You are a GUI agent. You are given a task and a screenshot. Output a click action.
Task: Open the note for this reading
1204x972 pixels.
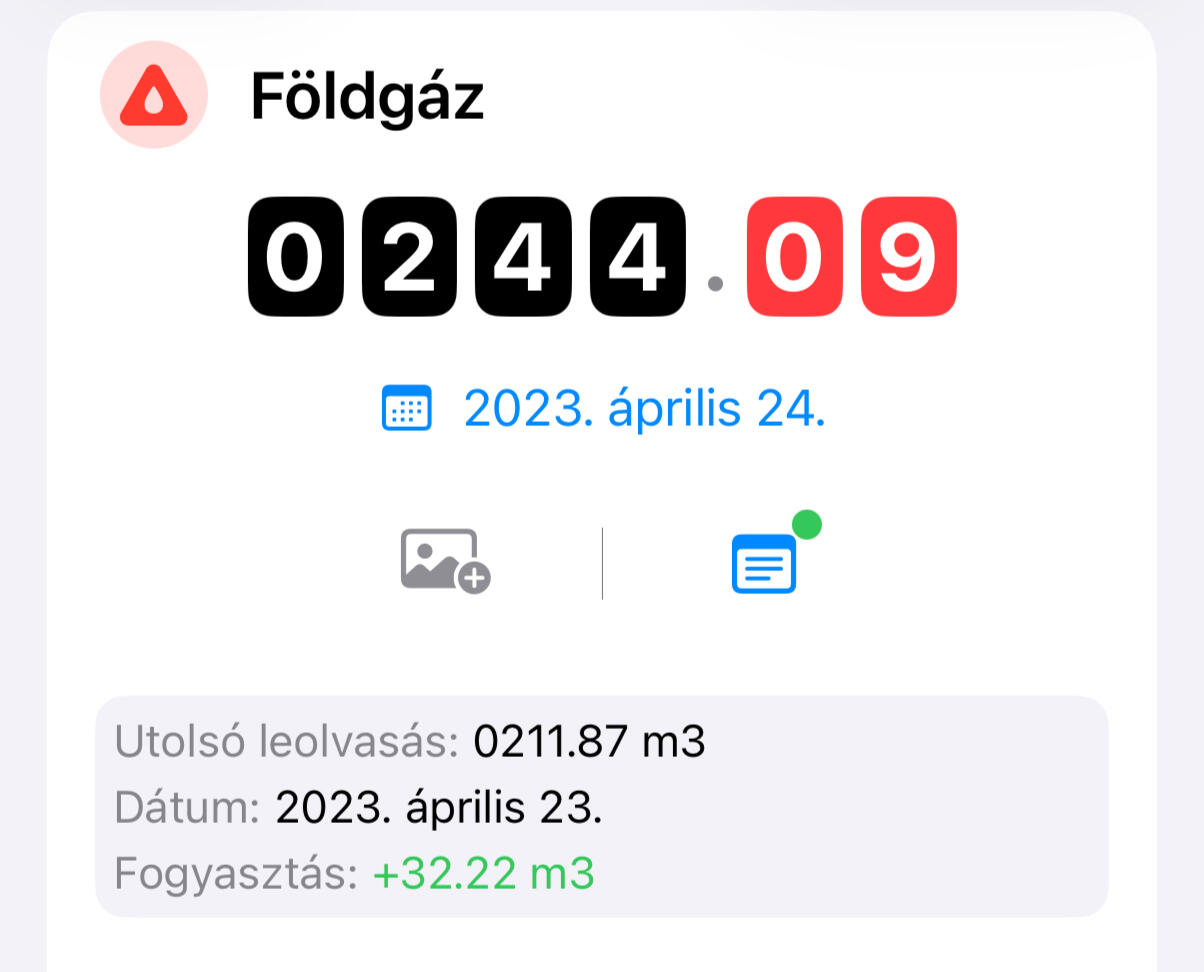point(765,563)
